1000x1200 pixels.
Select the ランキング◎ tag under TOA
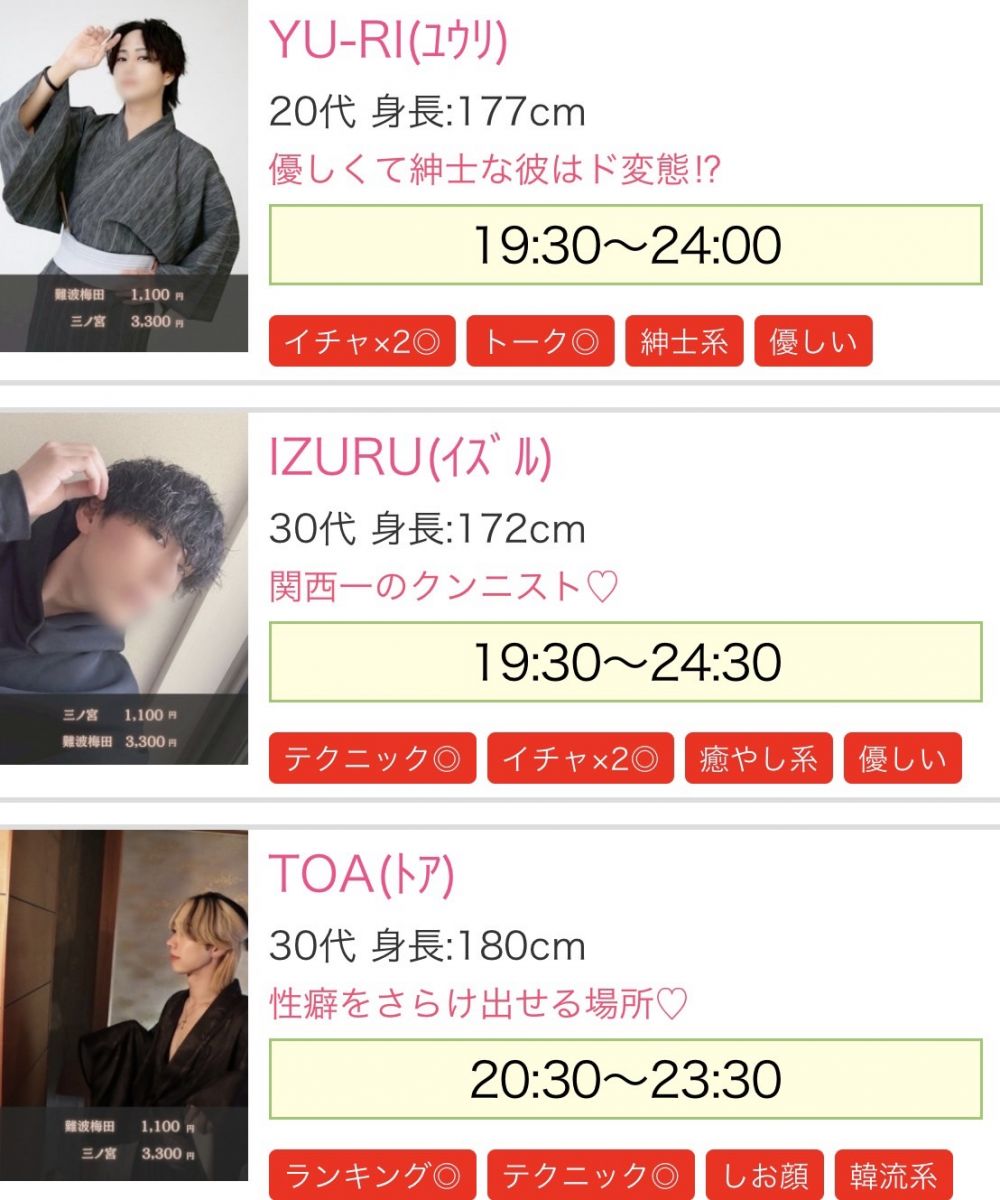point(372,1176)
